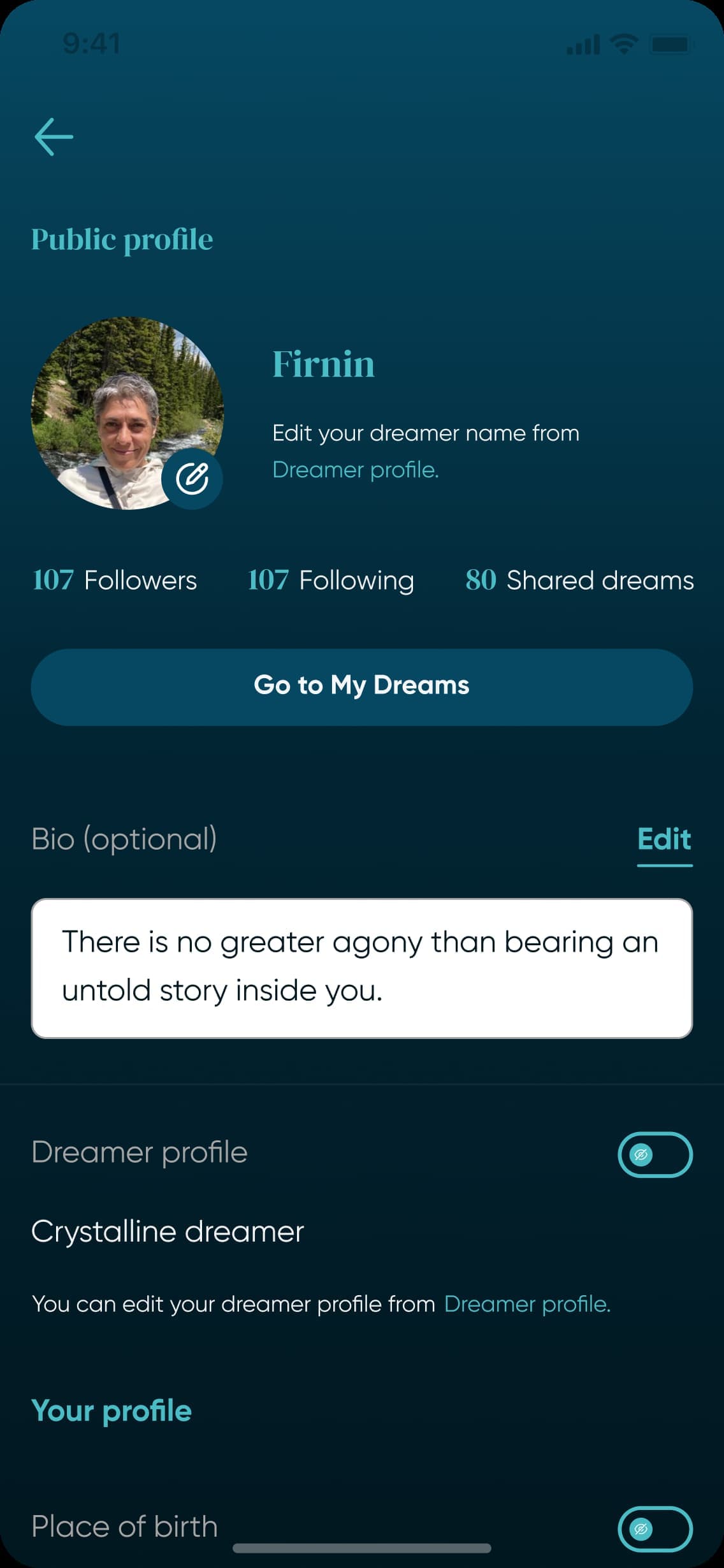Toggle Place of birth visibility
The image size is (724, 1568).
point(655,1528)
